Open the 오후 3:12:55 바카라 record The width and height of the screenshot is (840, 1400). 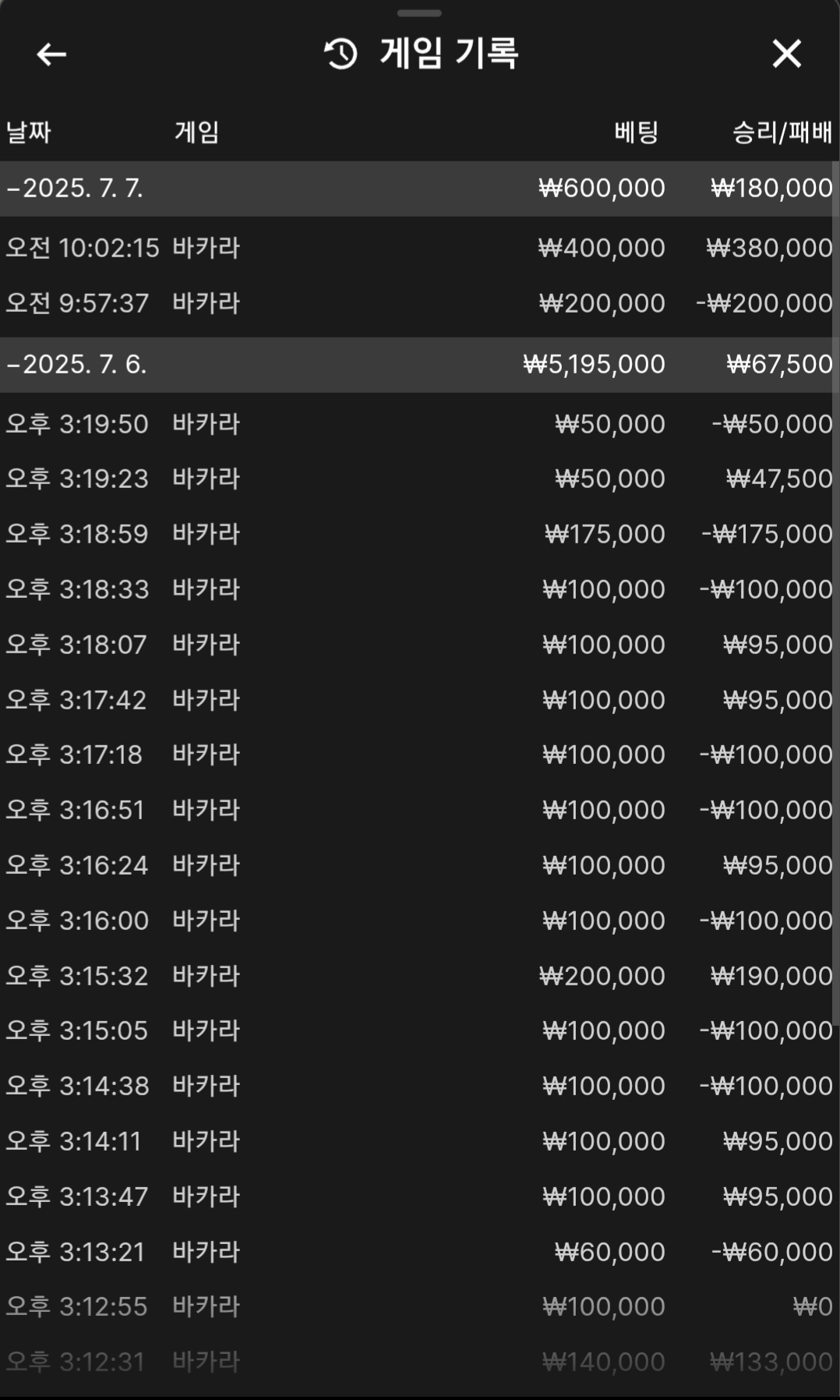419,1306
